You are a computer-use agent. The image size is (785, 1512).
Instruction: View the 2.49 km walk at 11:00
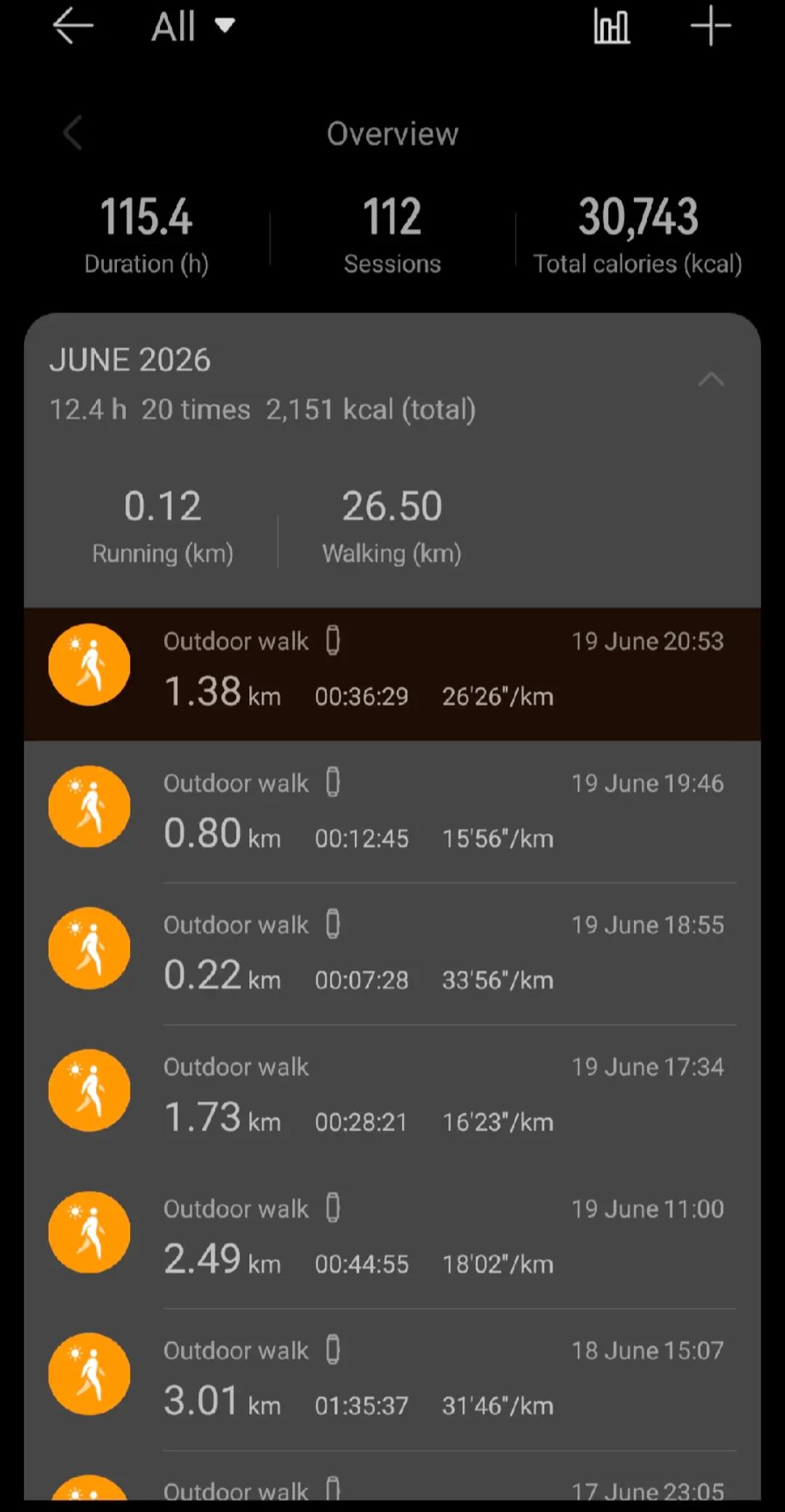(392, 1236)
